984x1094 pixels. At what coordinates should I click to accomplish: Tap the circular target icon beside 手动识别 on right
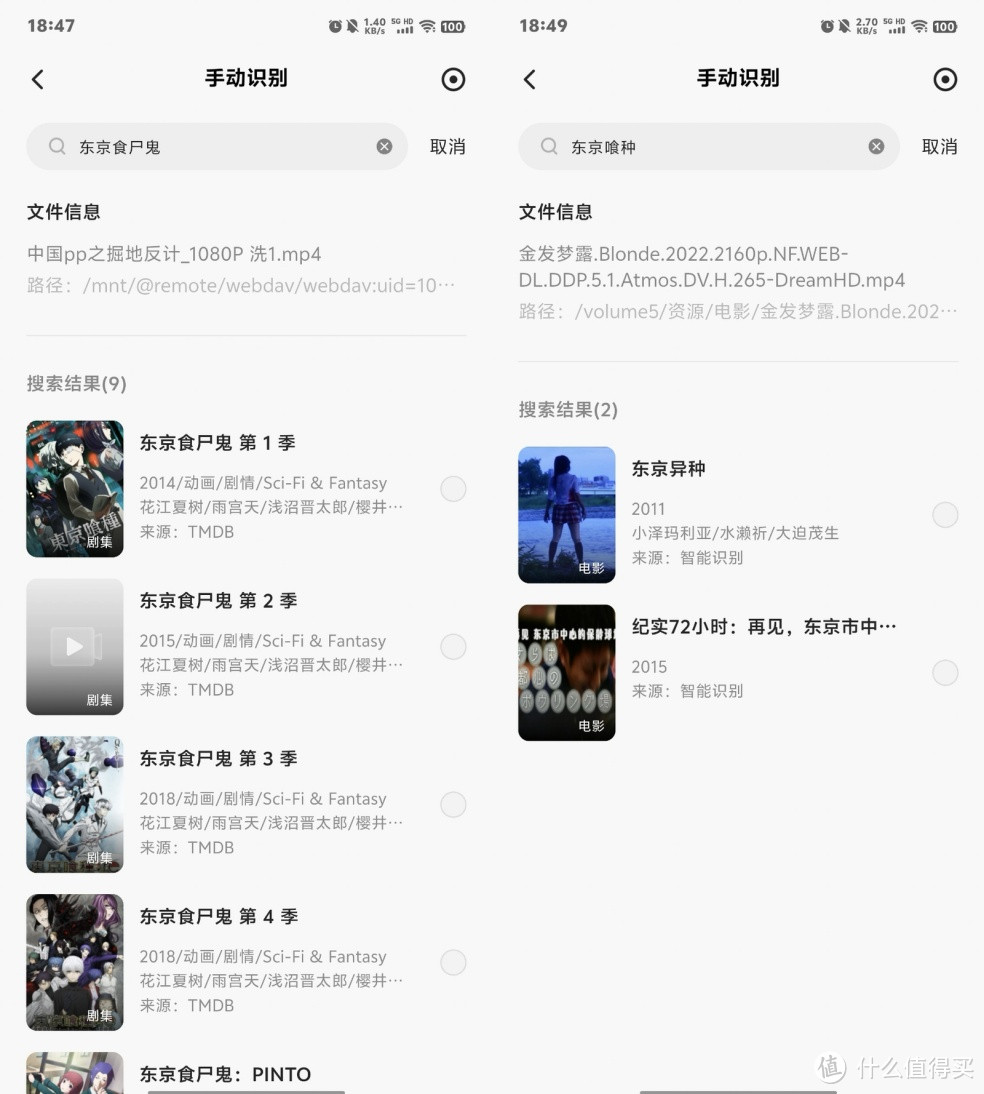945,79
